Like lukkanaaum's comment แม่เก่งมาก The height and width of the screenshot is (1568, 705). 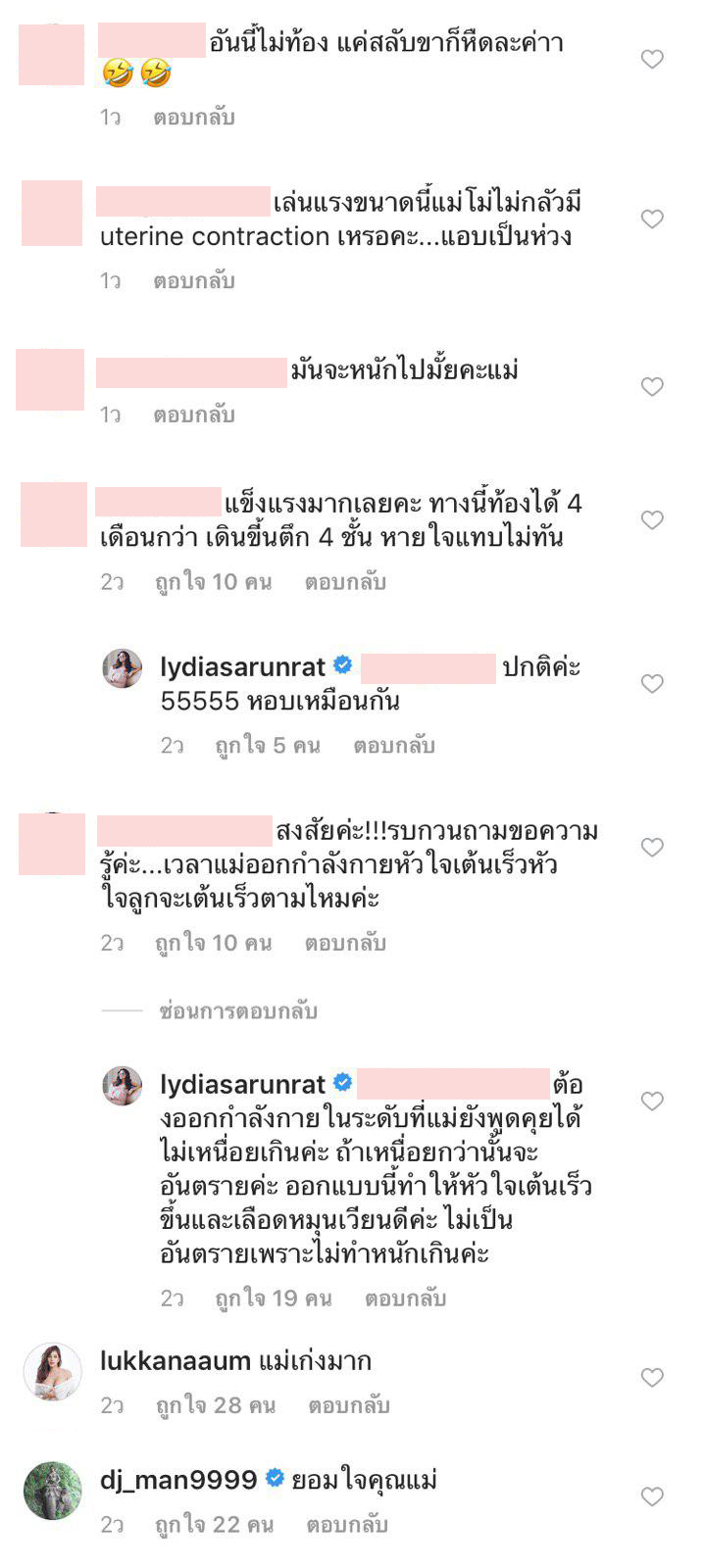652,1378
